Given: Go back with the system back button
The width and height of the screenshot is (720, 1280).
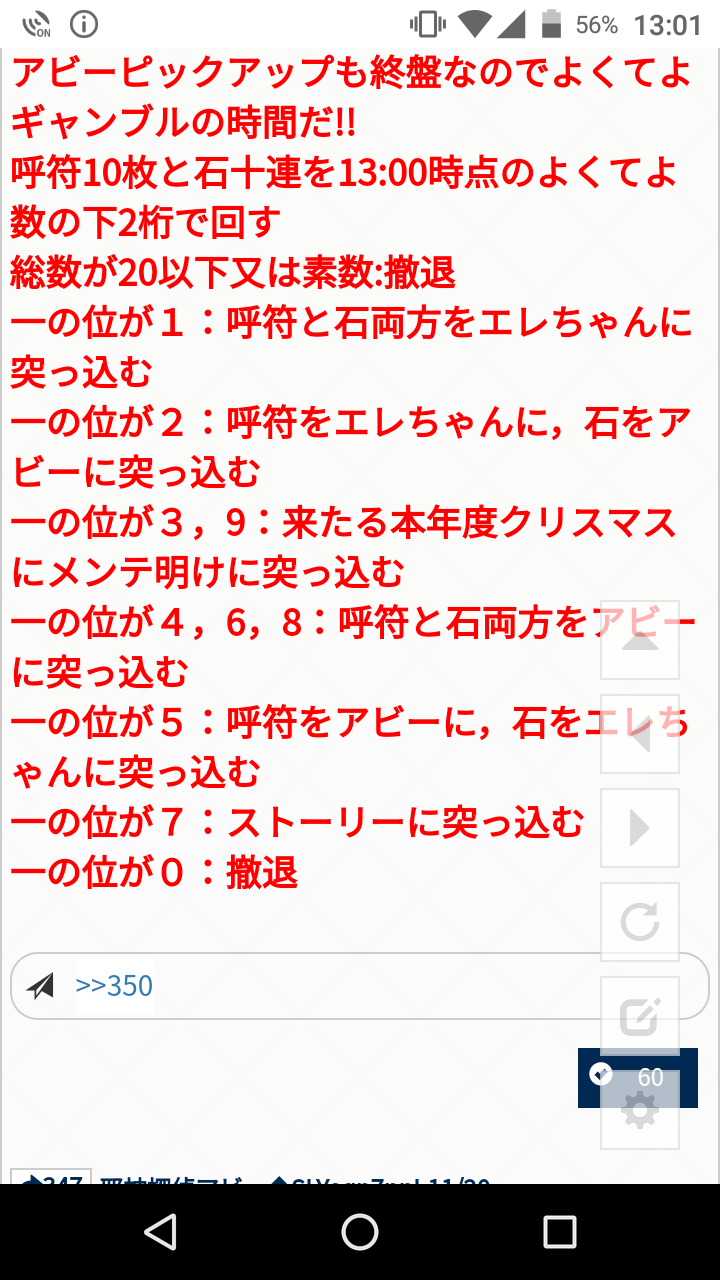Looking at the screenshot, I should [x=161, y=1231].
